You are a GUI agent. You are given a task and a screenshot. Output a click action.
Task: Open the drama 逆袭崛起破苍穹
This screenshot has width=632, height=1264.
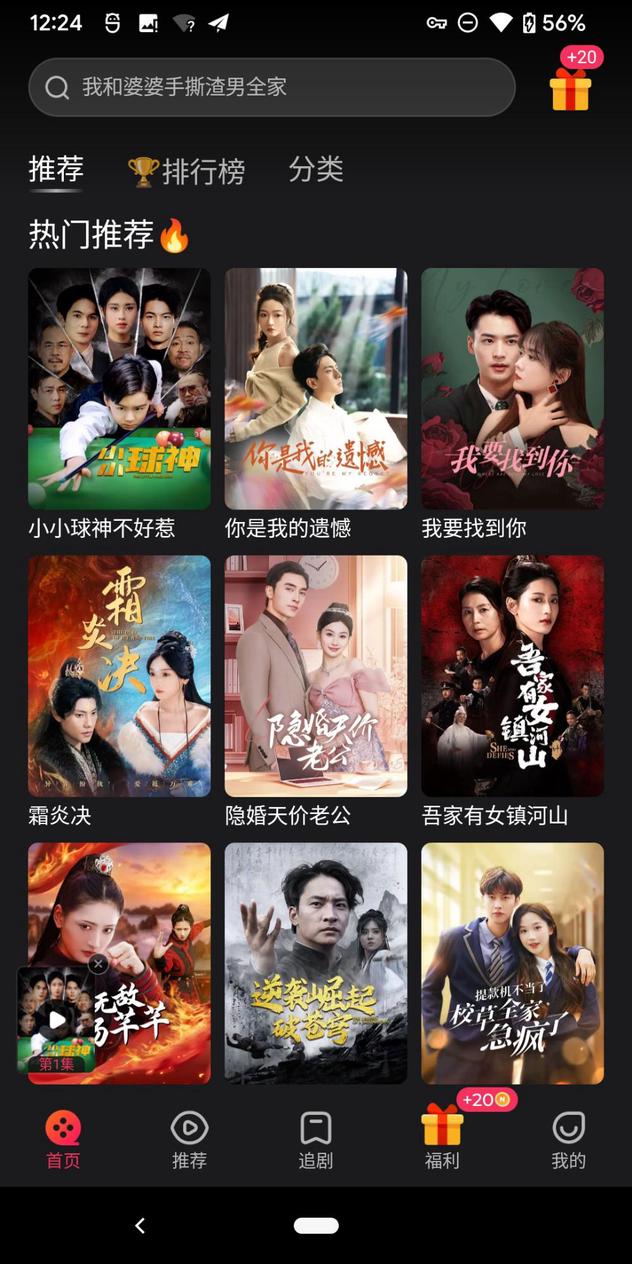[x=316, y=963]
